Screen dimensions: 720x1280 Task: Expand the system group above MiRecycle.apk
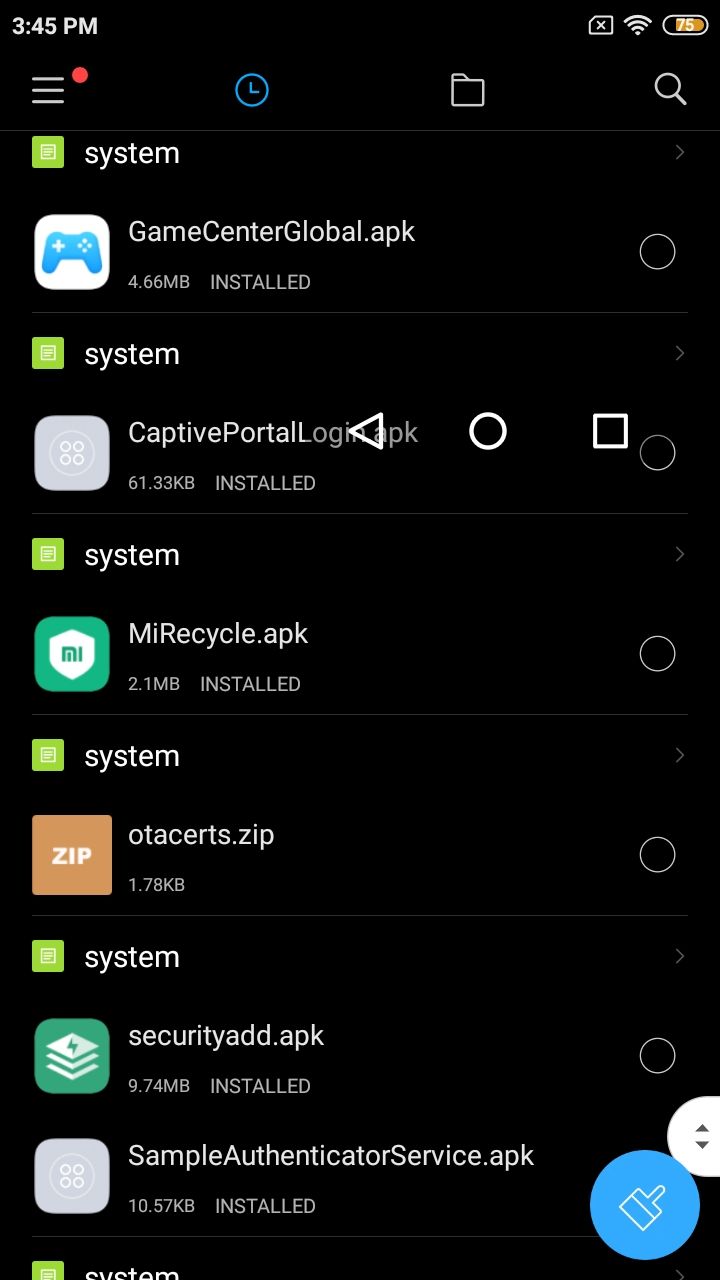[680, 554]
